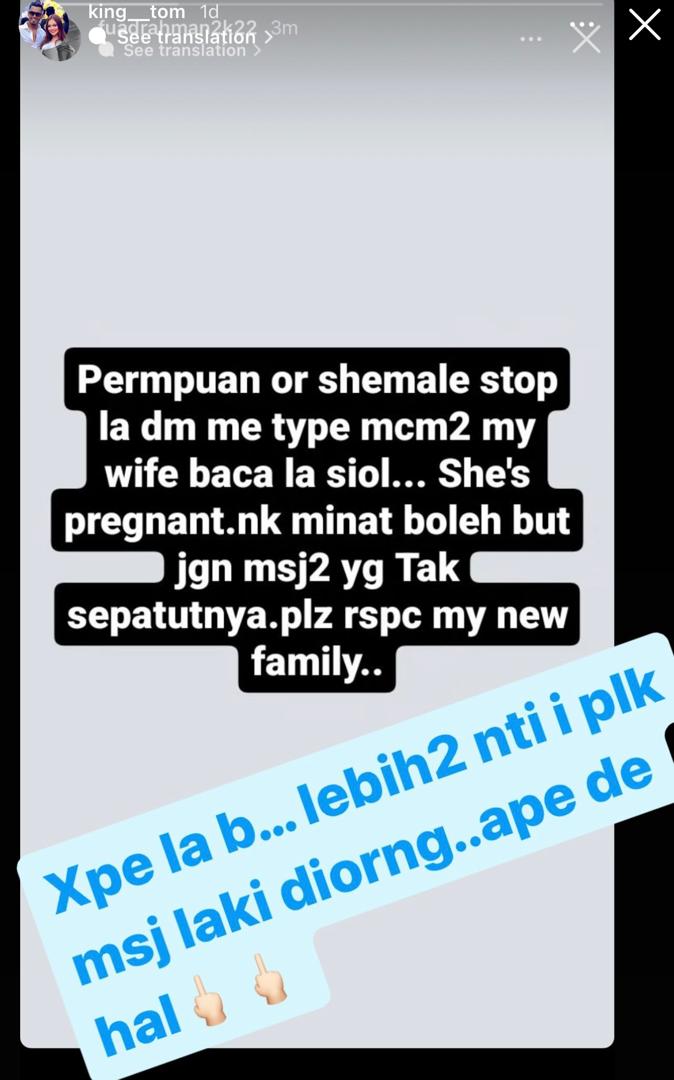Screen dimensions: 674x1080
Task: Close the story viewer
Action: pos(644,24)
